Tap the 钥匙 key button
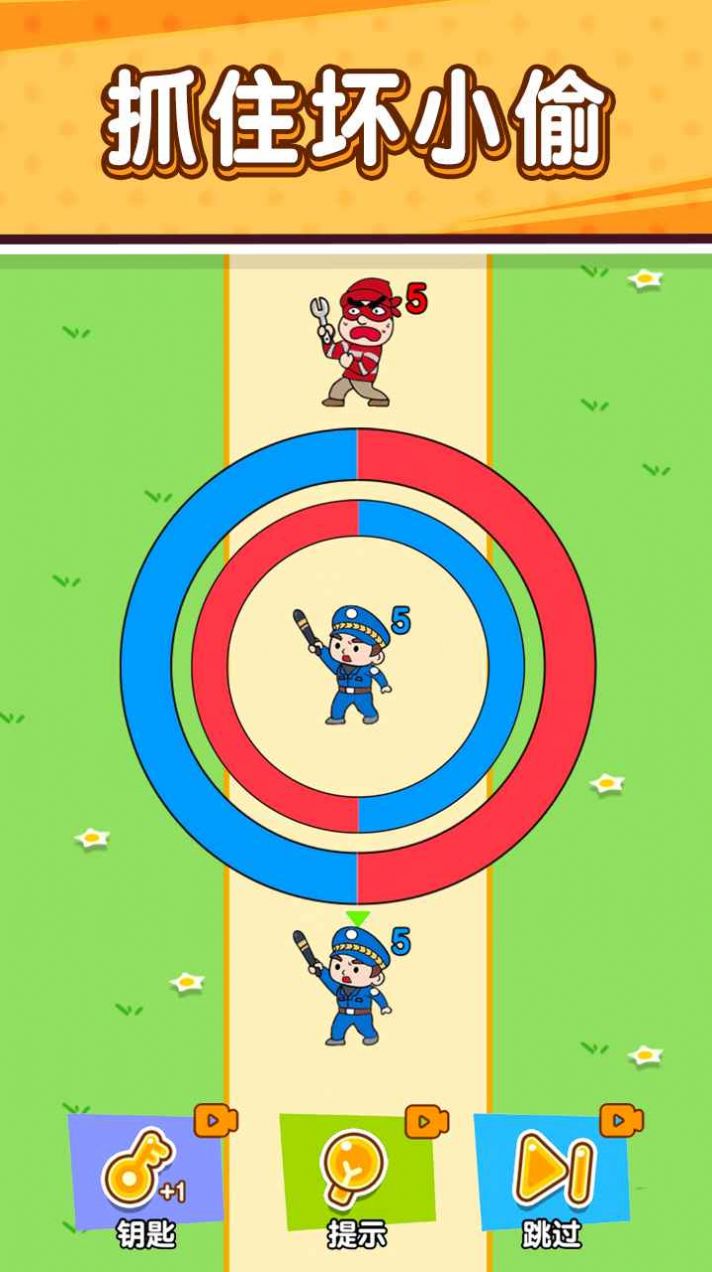Viewport: 712px width, 1272px height. point(145,1175)
